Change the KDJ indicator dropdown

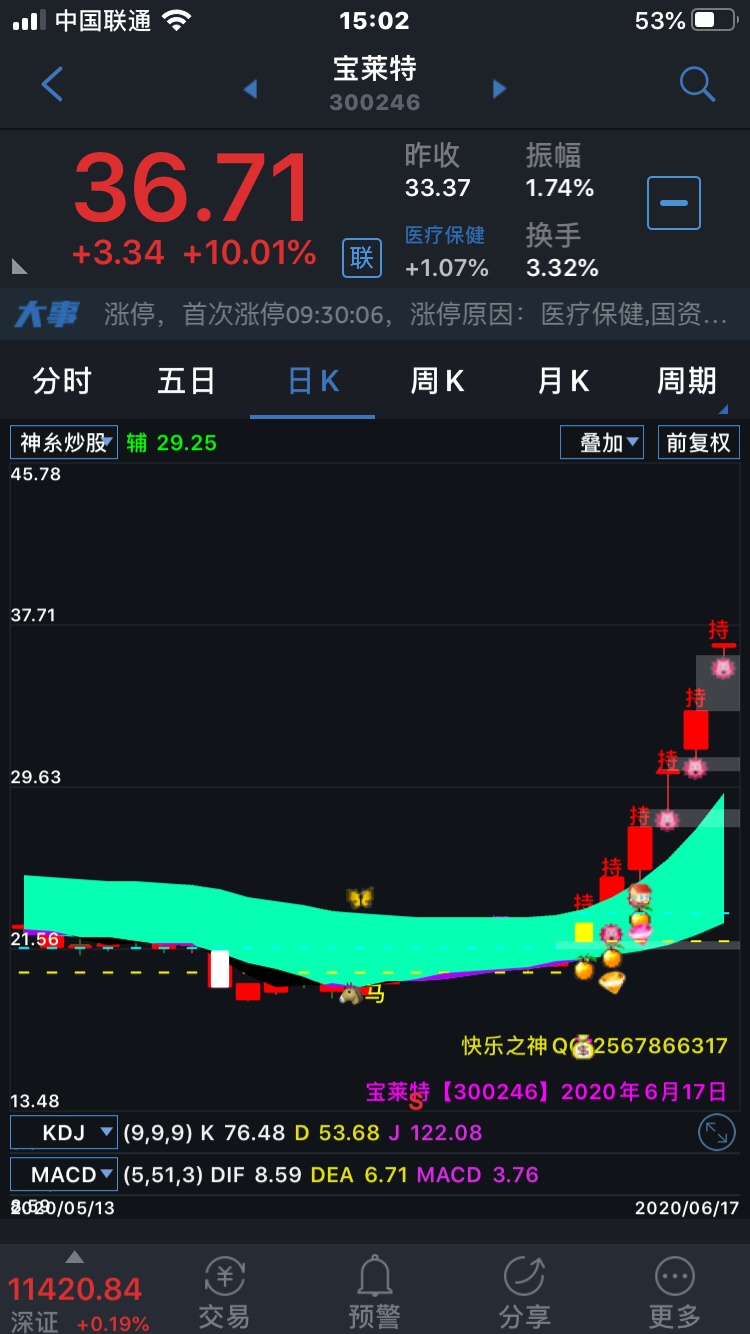[x=64, y=1133]
